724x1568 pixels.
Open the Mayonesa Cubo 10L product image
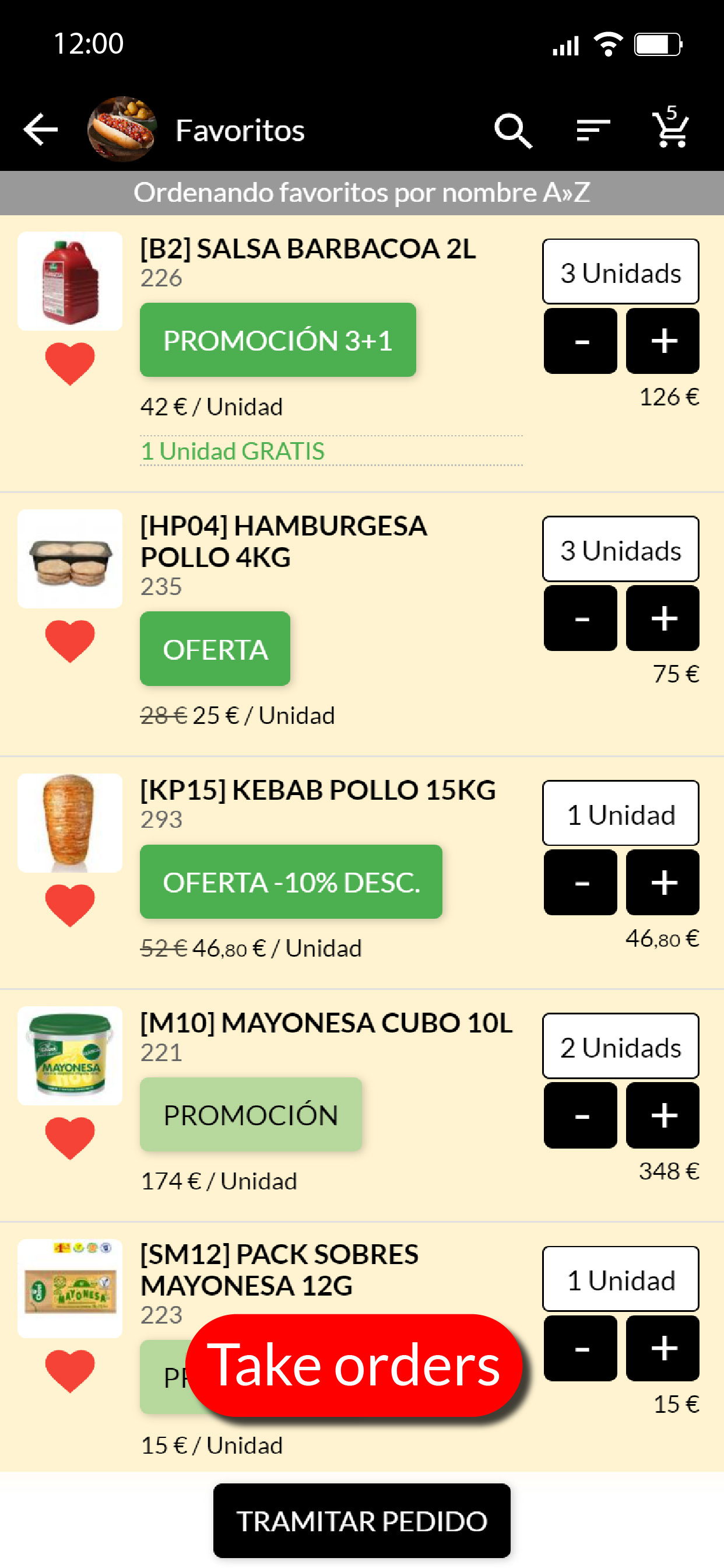coord(70,1055)
